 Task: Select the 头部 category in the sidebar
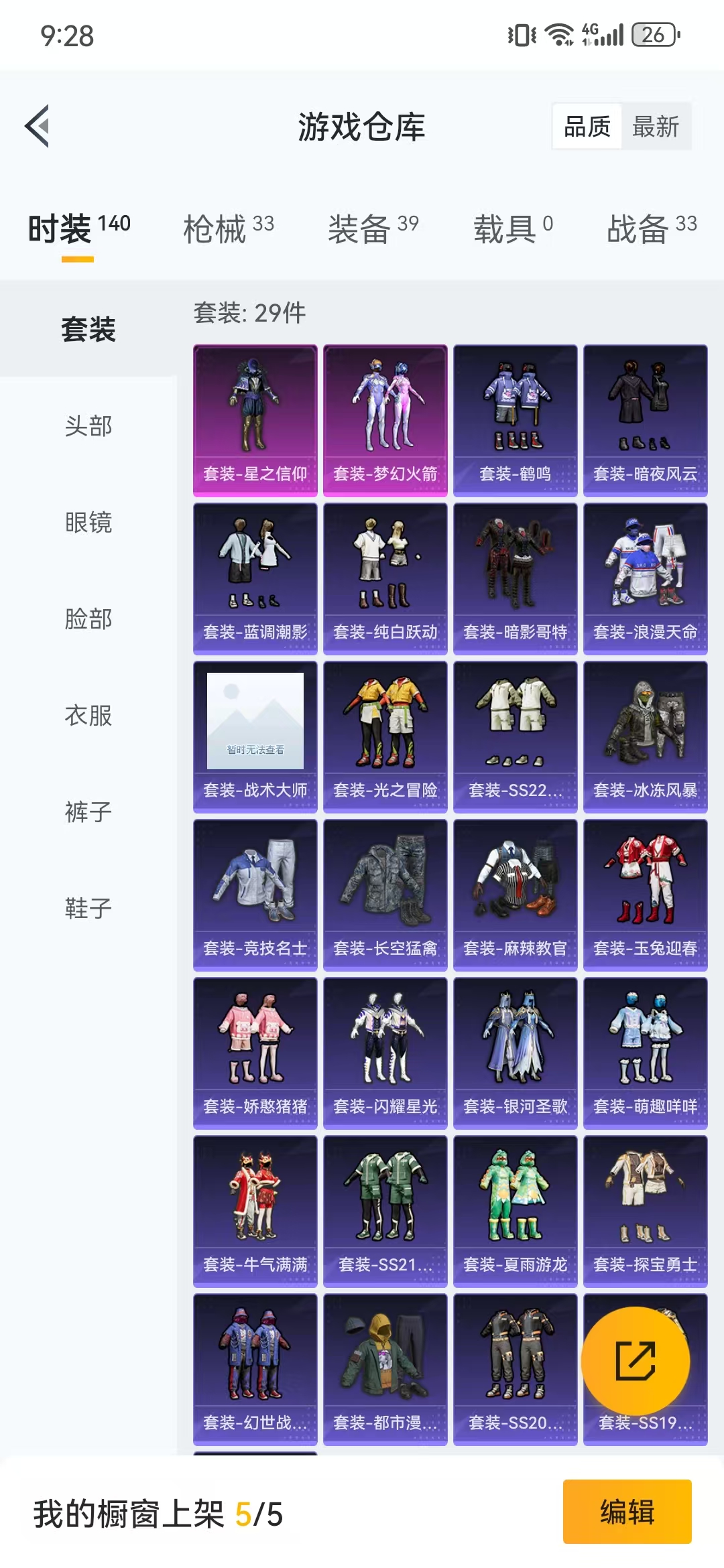click(x=88, y=426)
